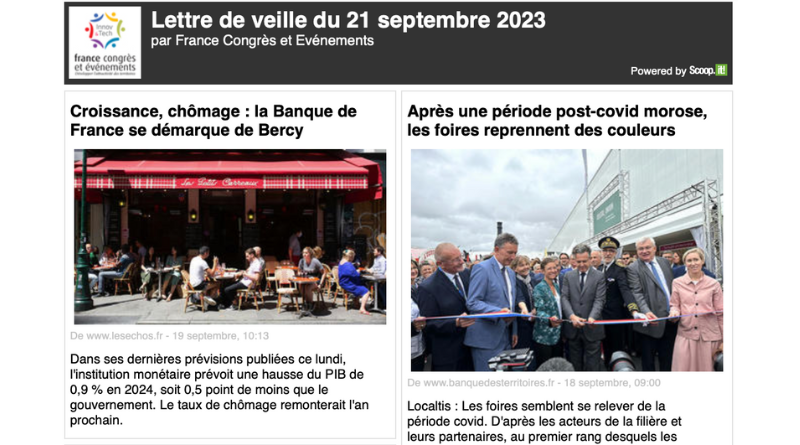Image resolution: width=800 pixels, height=445 pixels.
Task: Tap the ribbon-cutting ceremony article image
Action: pos(567,260)
